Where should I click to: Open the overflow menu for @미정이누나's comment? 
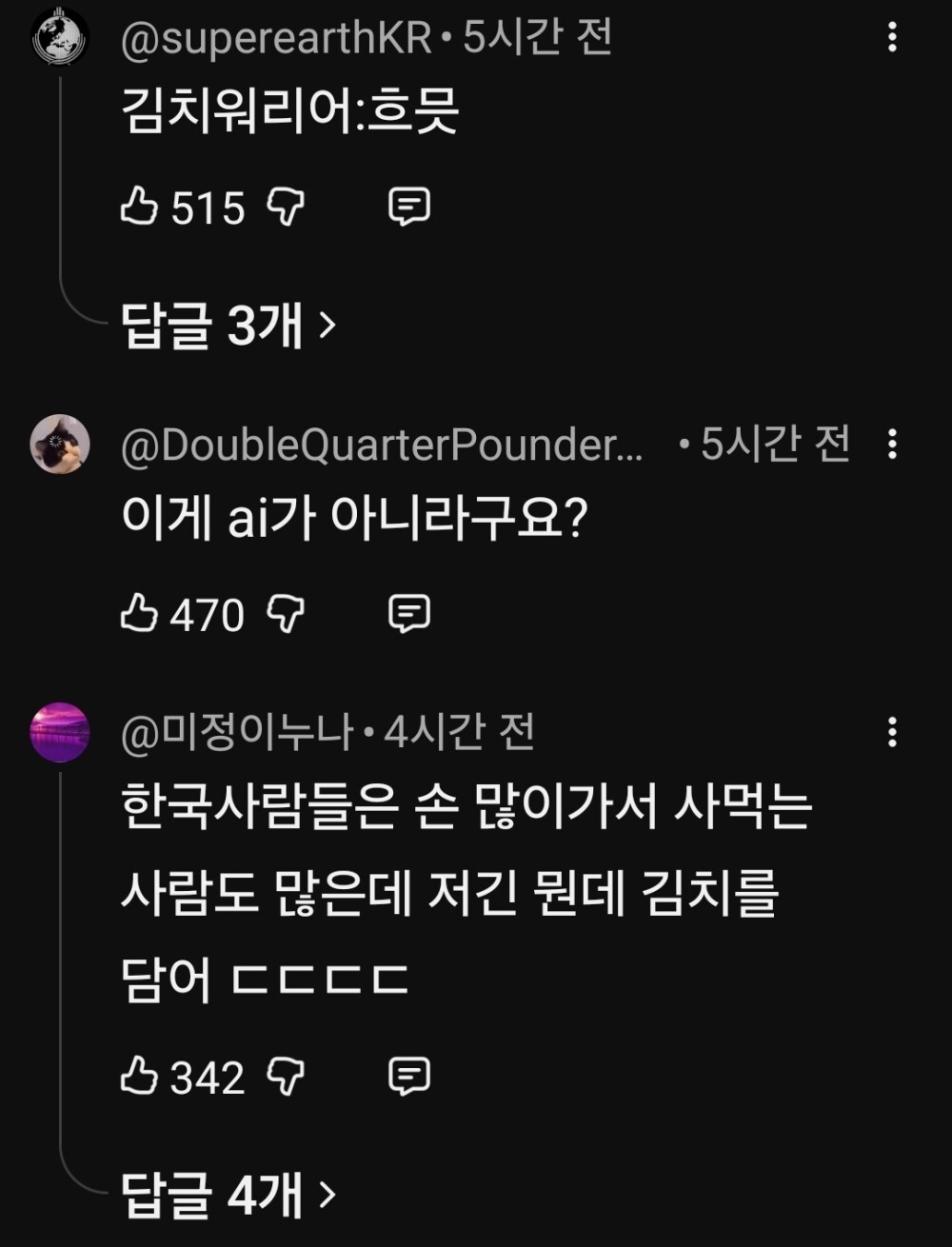point(892,732)
